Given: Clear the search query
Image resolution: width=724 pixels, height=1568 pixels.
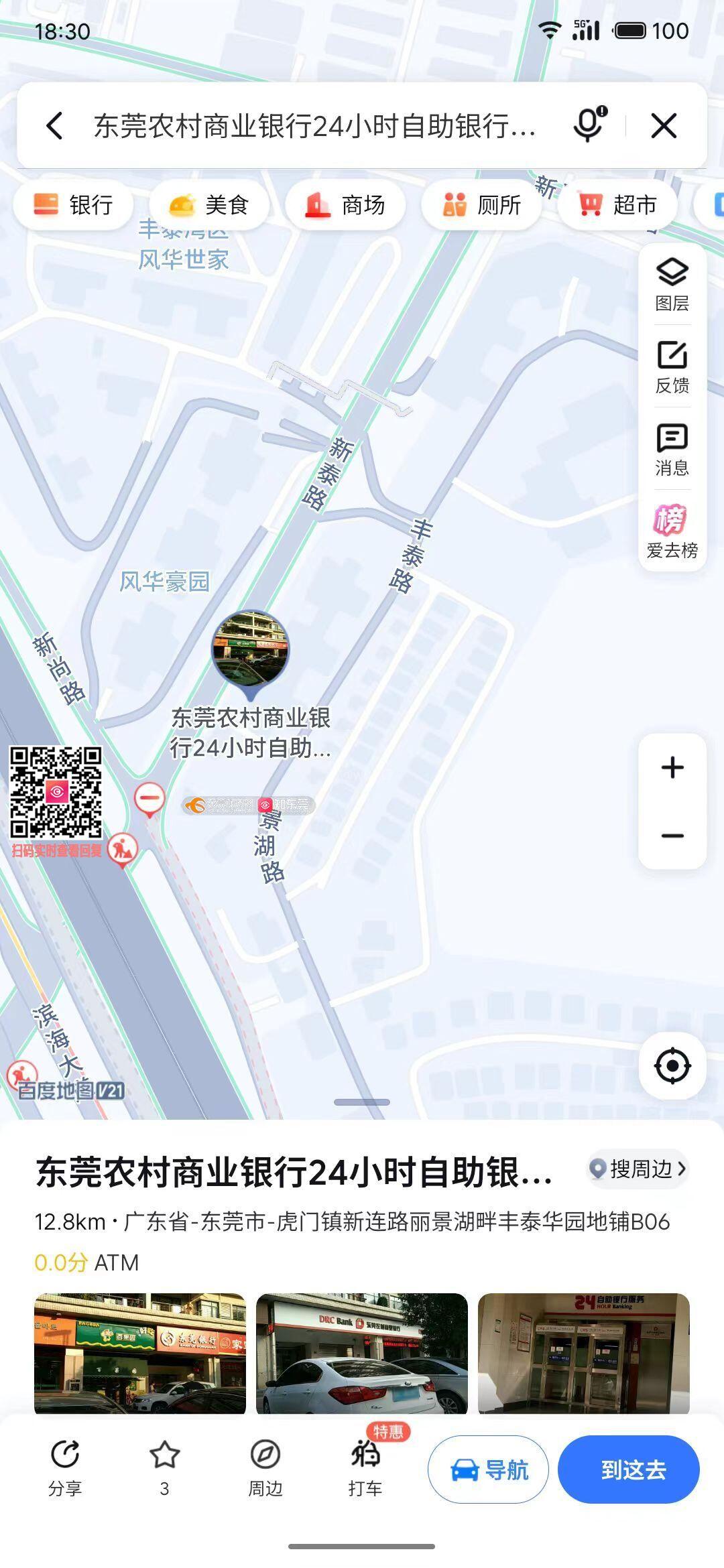Looking at the screenshot, I should (x=664, y=125).
